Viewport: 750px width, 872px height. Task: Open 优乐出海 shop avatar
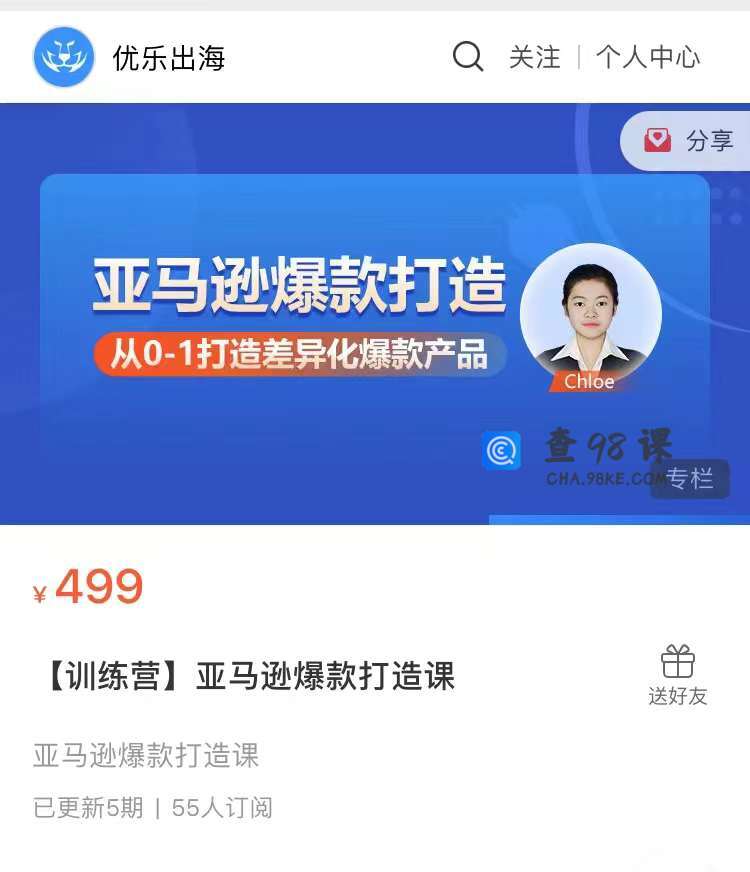click(x=64, y=57)
